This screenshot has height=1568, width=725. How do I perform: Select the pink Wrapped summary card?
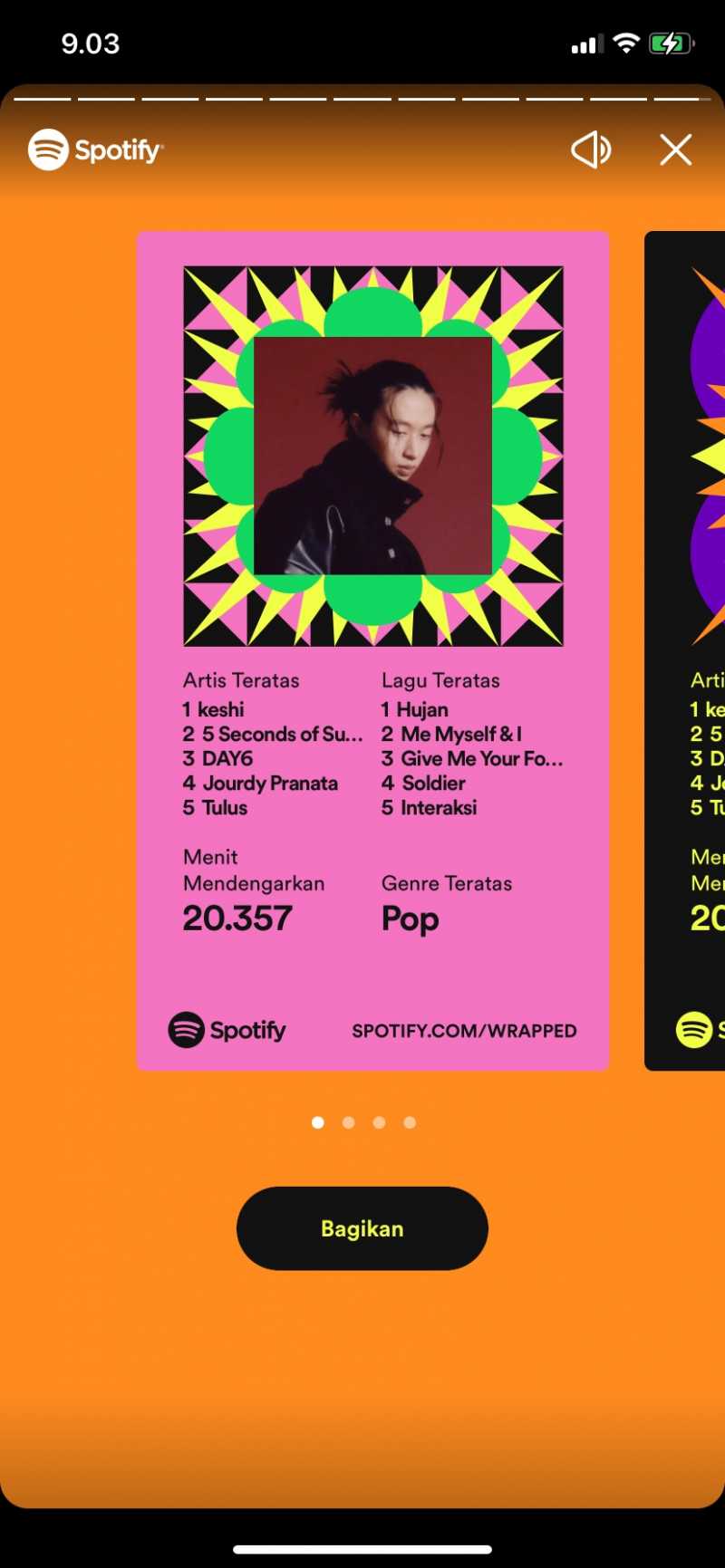(x=372, y=650)
